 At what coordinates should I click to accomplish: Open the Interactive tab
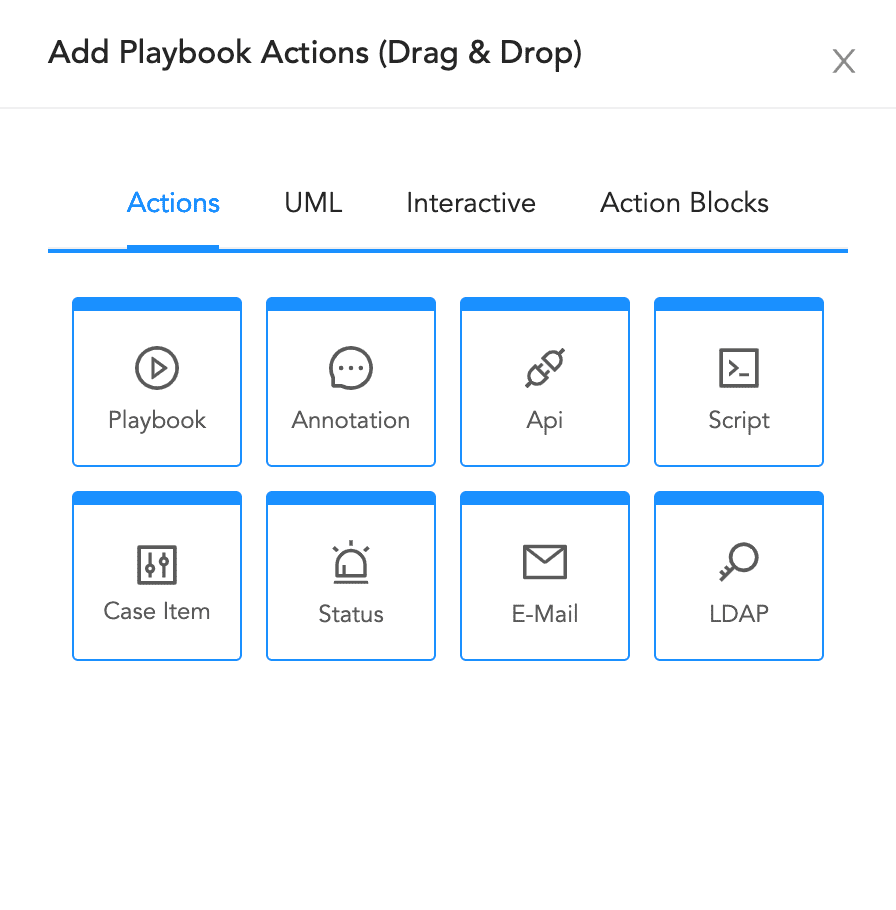pyautogui.click(x=470, y=203)
